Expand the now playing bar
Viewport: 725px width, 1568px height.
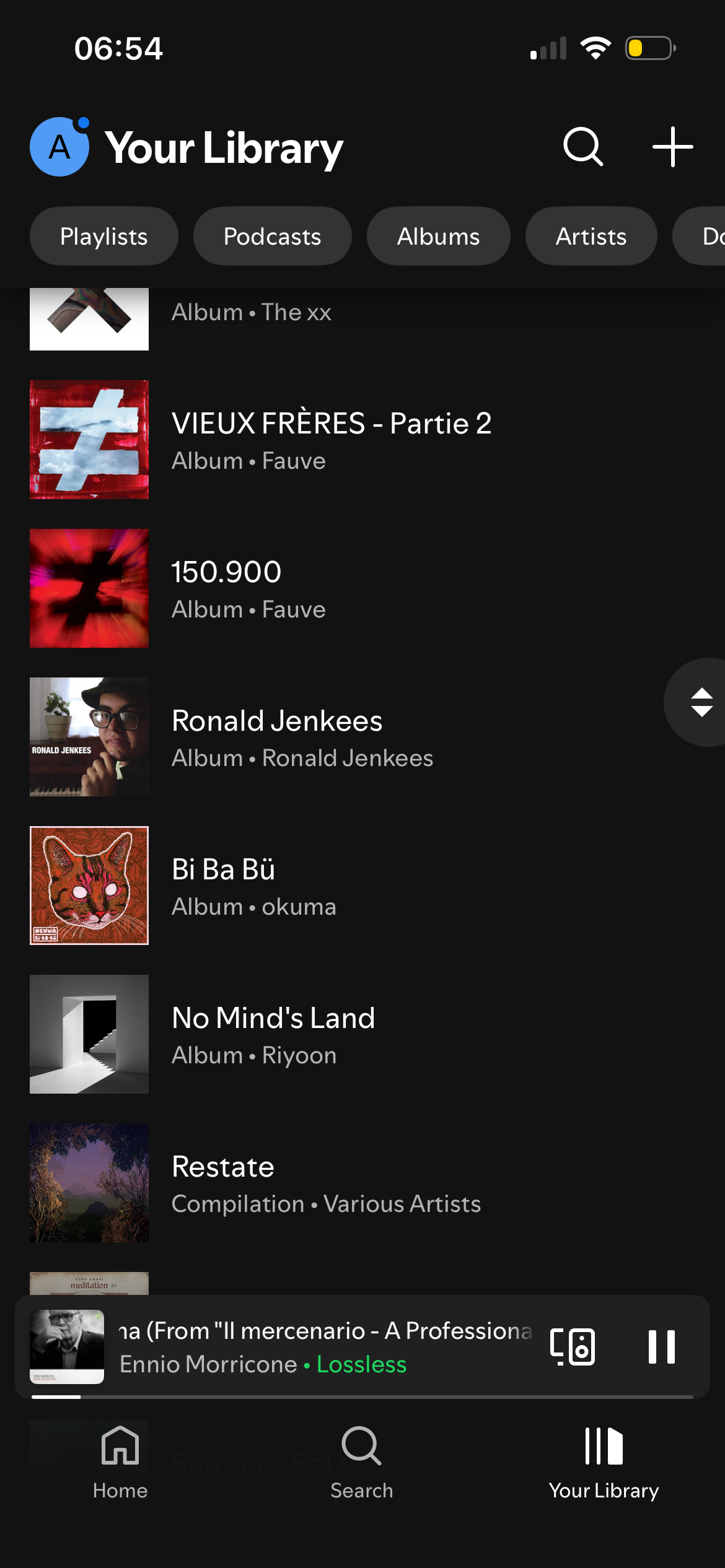(x=322, y=1347)
